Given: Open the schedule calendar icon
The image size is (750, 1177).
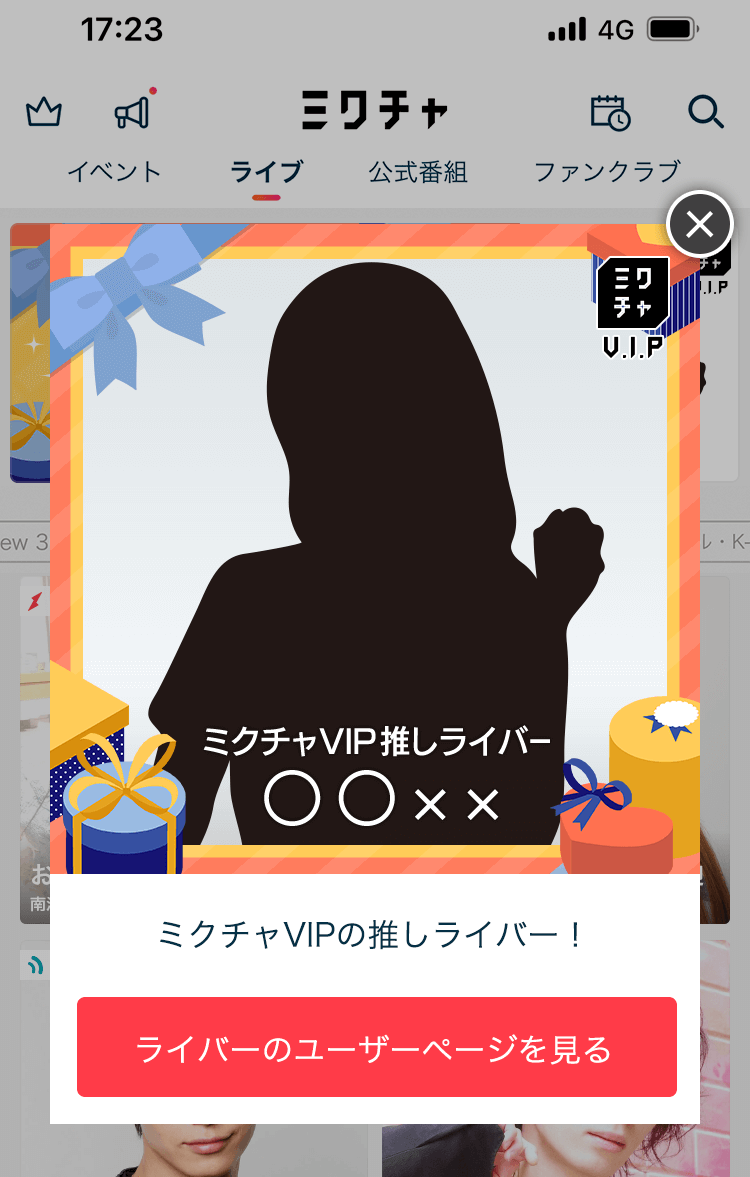Looking at the screenshot, I should point(610,112).
